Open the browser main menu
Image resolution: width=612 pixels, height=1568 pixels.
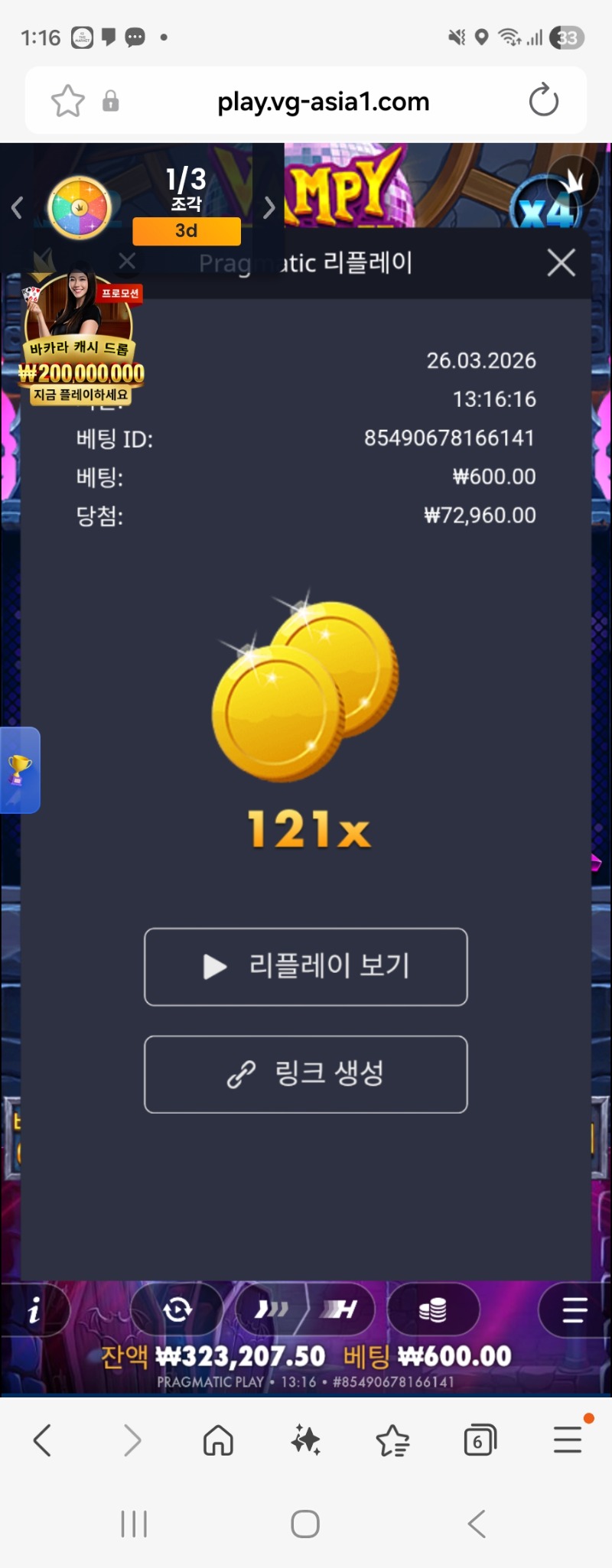(x=568, y=1441)
